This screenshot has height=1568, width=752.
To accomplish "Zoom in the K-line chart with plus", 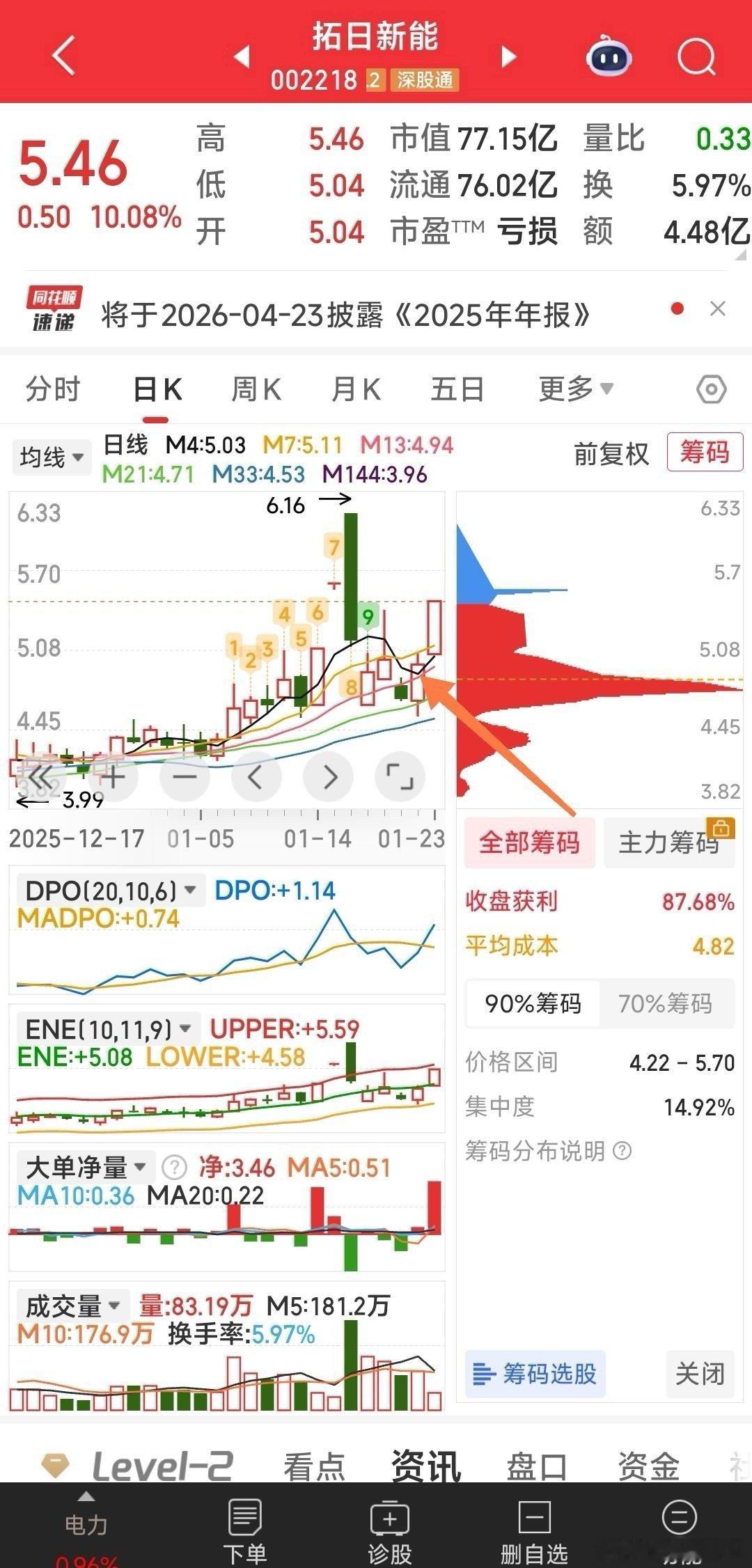I will [114, 776].
